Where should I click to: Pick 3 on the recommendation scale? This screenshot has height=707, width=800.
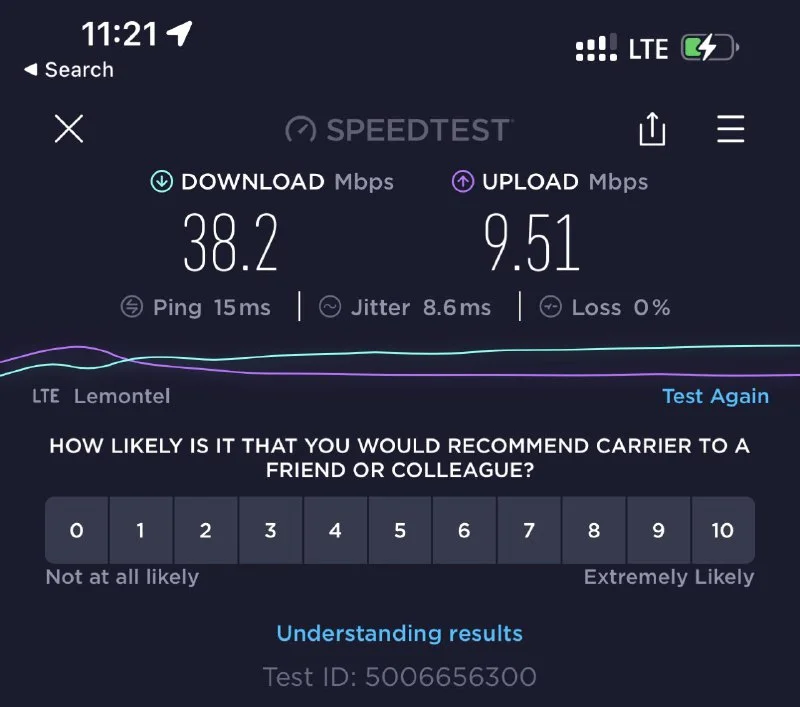[x=270, y=530]
